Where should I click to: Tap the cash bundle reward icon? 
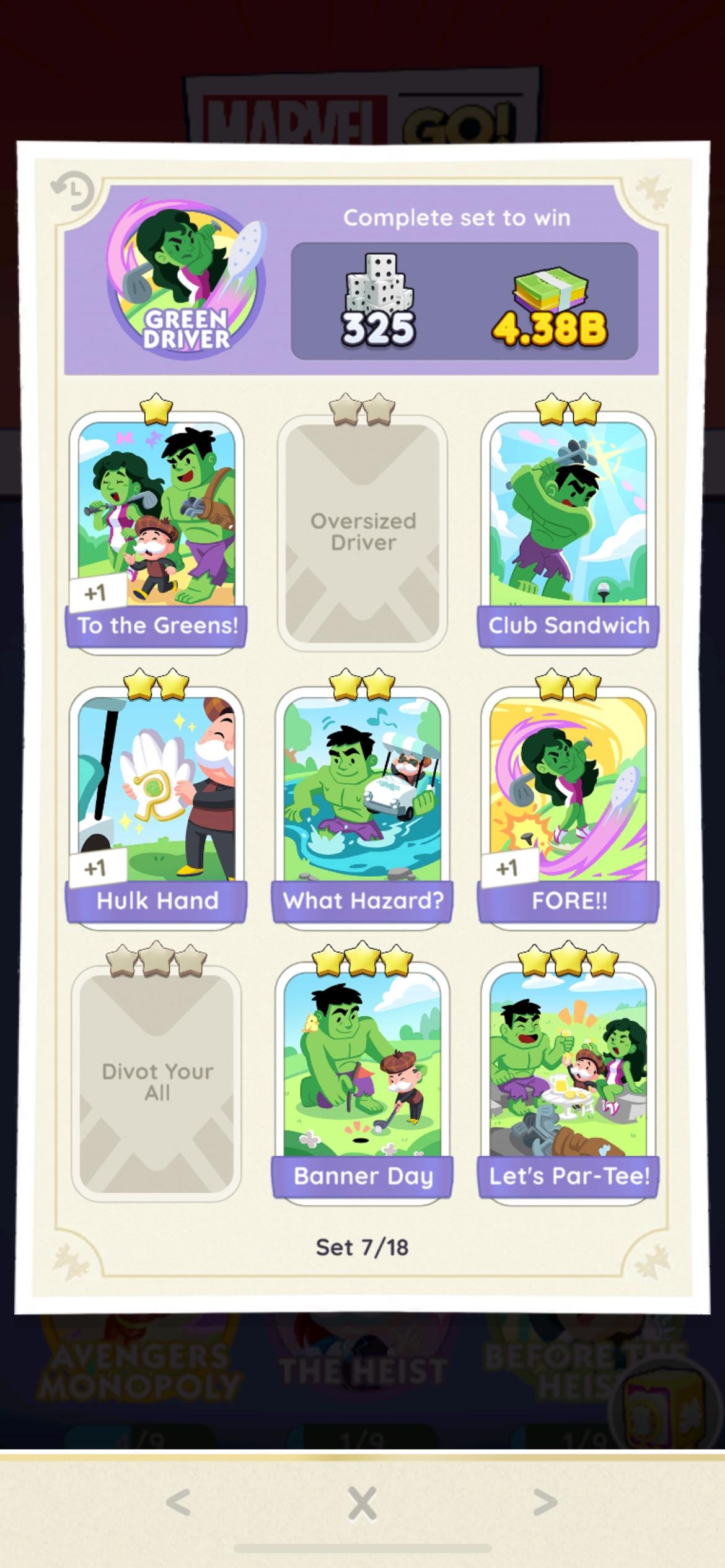pyautogui.click(x=544, y=291)
